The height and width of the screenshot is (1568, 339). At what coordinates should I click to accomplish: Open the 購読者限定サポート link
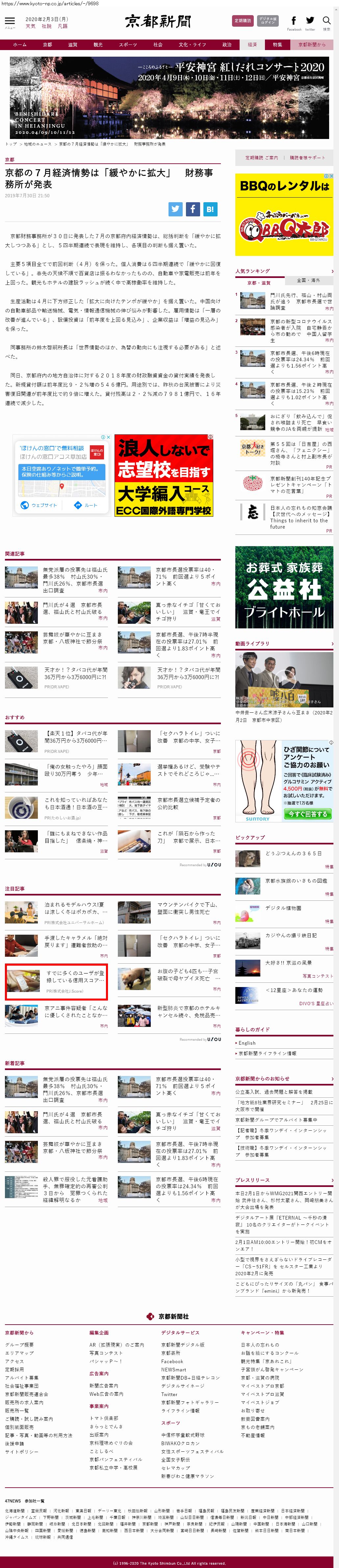[307, 158]
